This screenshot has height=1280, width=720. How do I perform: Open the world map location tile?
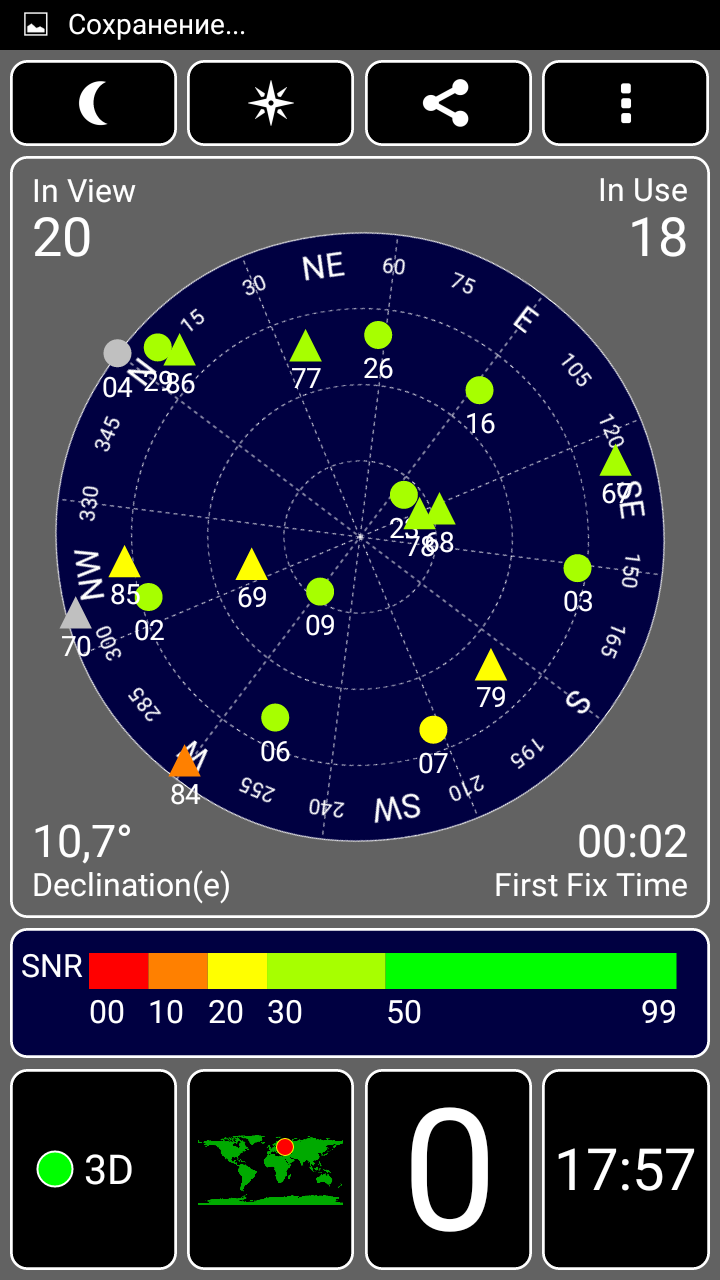click(271, 1169)
